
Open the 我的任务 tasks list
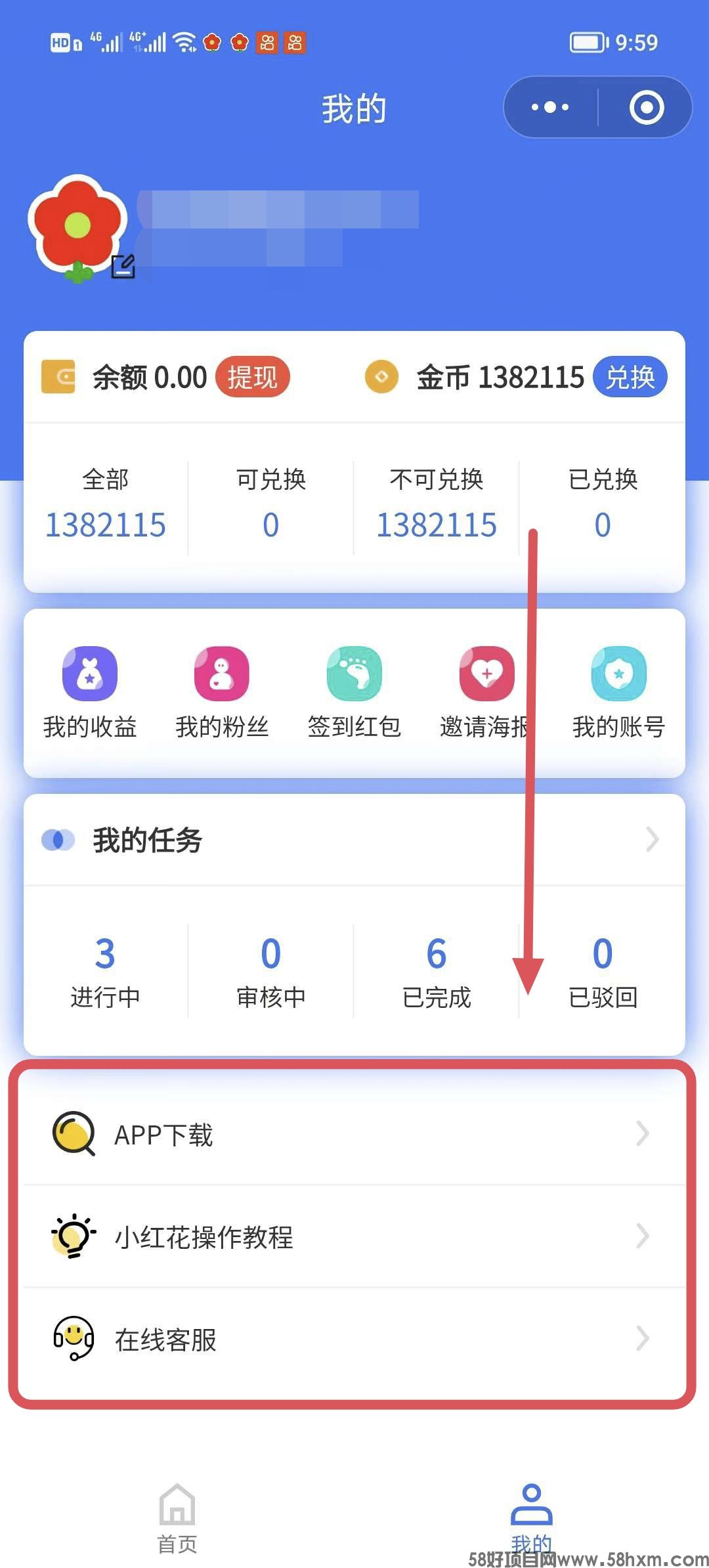354,840
